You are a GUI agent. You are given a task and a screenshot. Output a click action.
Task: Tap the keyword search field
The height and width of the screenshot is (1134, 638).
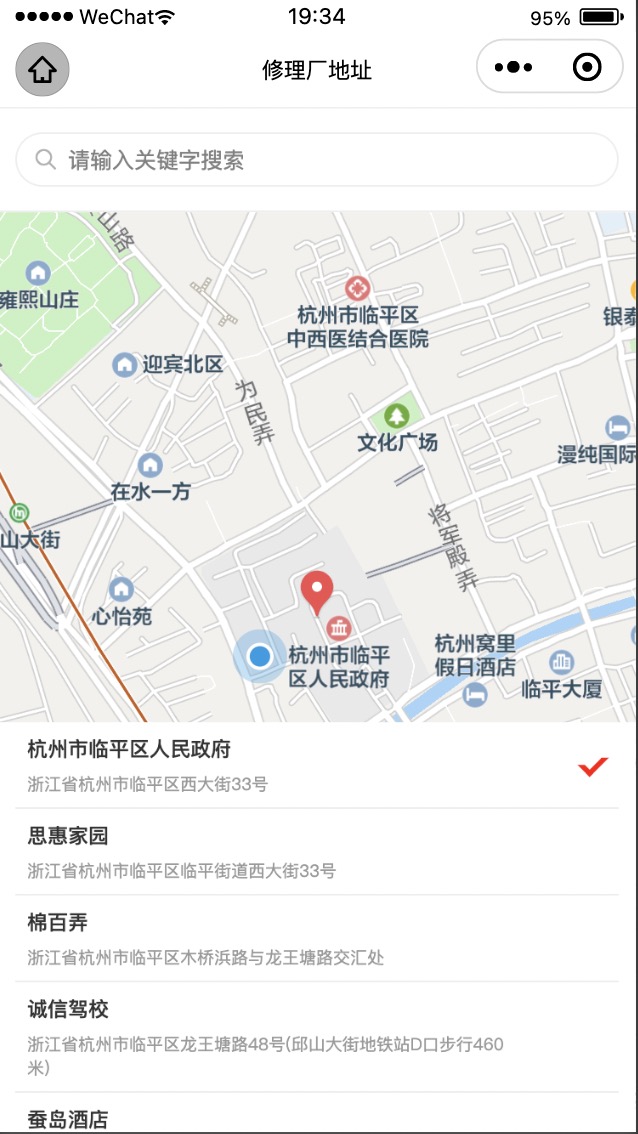pyautogui.click(x=317, y=160)
